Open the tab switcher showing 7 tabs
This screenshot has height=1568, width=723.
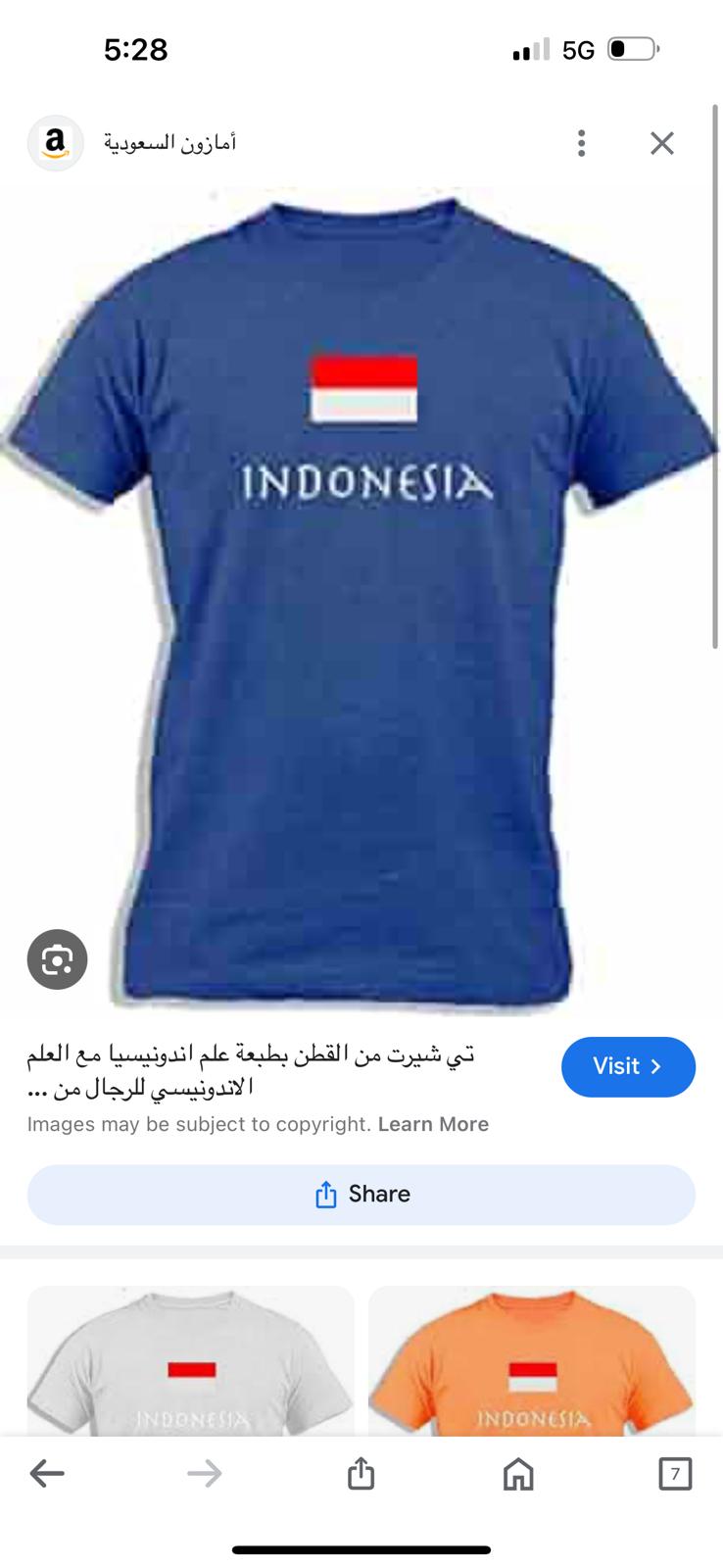675,1473
